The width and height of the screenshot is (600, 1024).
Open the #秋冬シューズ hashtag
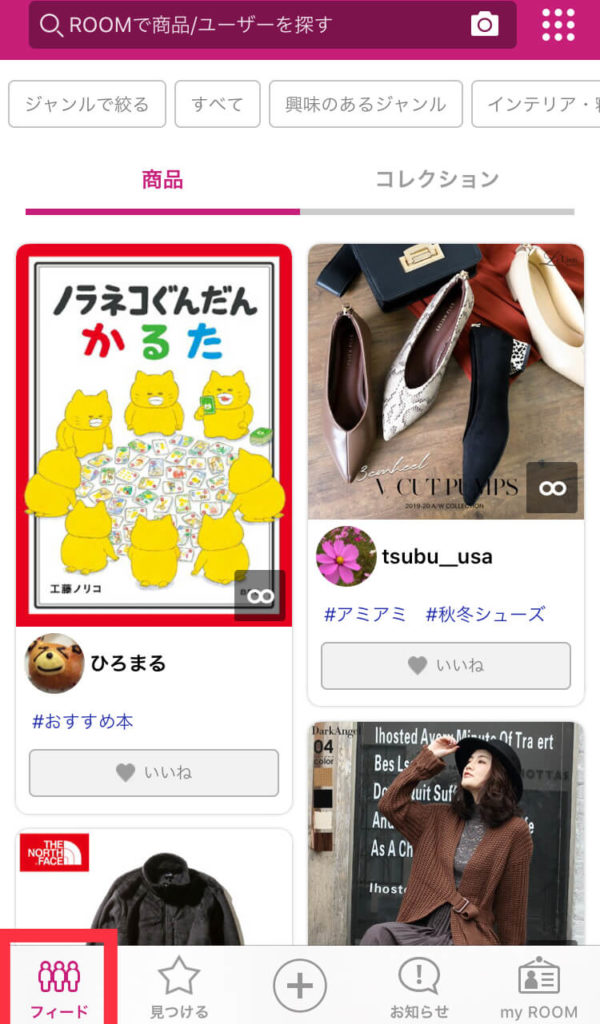tap(485, 614)
